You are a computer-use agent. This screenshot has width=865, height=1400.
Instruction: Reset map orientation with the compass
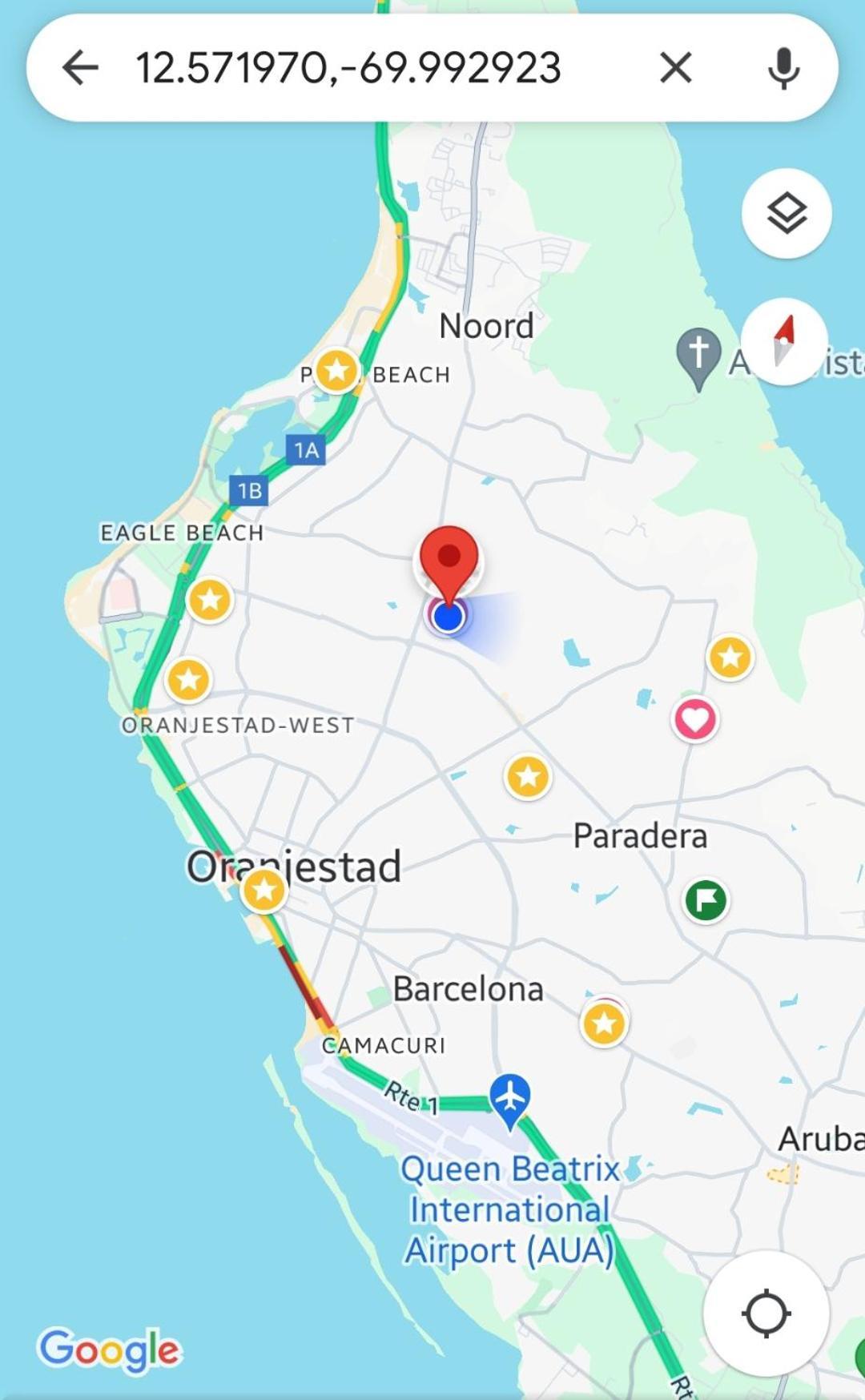click(784, 342)
